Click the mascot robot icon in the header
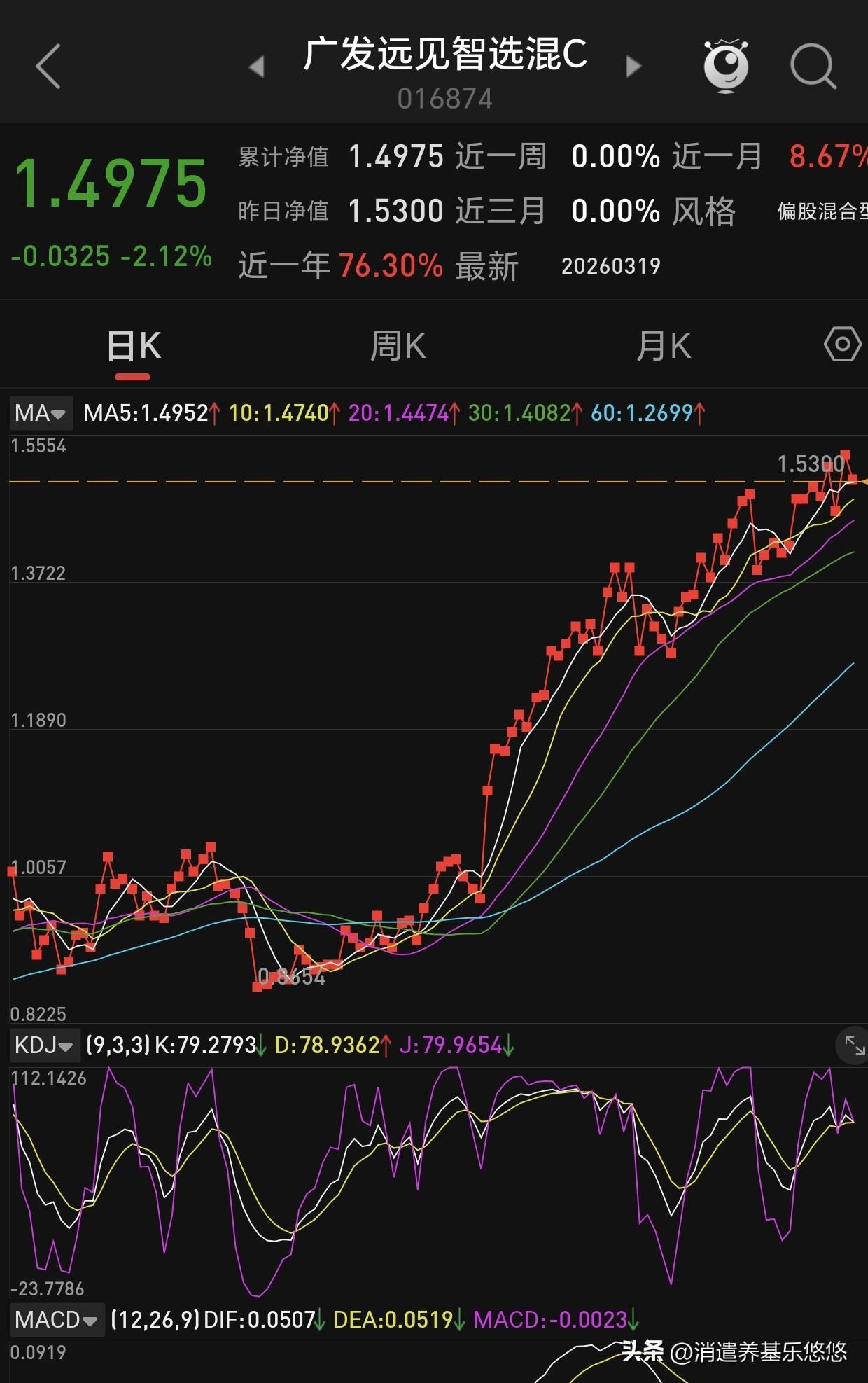The image size is (868, 1383). point(726,64)
